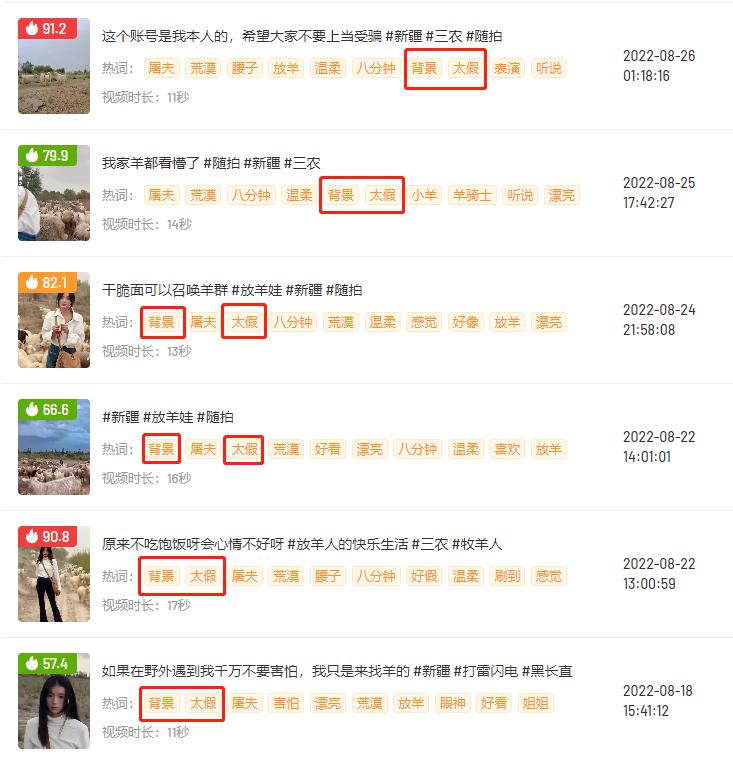The height and width of the screenshot is (764, 733).
Task: Open the video about 这个账号是我本人的
Action: (302, 36)
